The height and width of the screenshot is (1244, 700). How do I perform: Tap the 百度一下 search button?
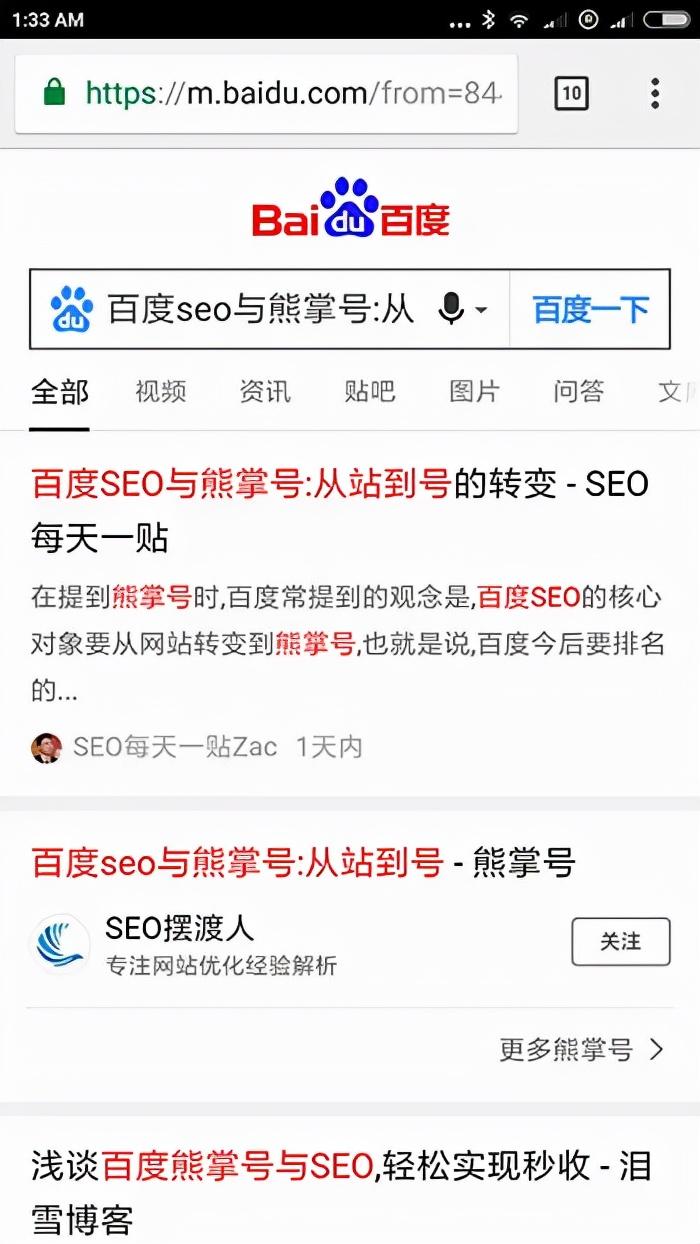pyautogui.click(x=590, y=309)
